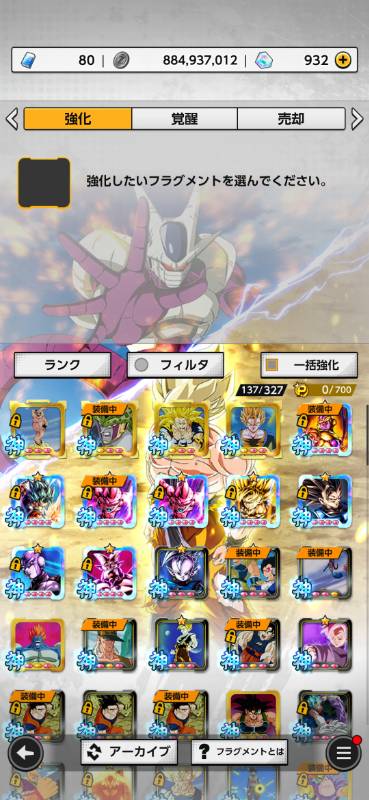Switch to the 覚醒 tab
Image resolution: width=369 pixels, height=800 pixels.
pyautogui.click(x=184, y=119)
